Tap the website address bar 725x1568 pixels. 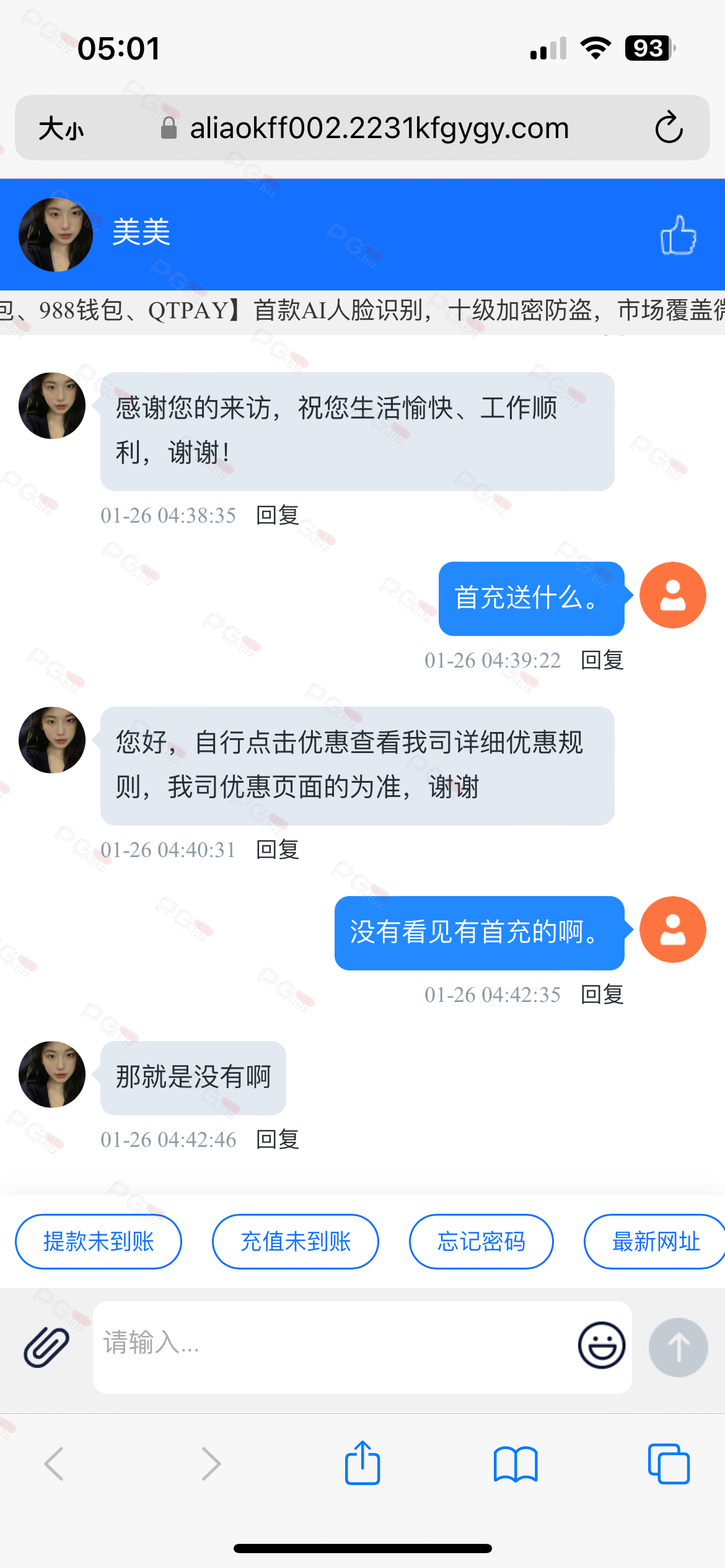(378, 128)
